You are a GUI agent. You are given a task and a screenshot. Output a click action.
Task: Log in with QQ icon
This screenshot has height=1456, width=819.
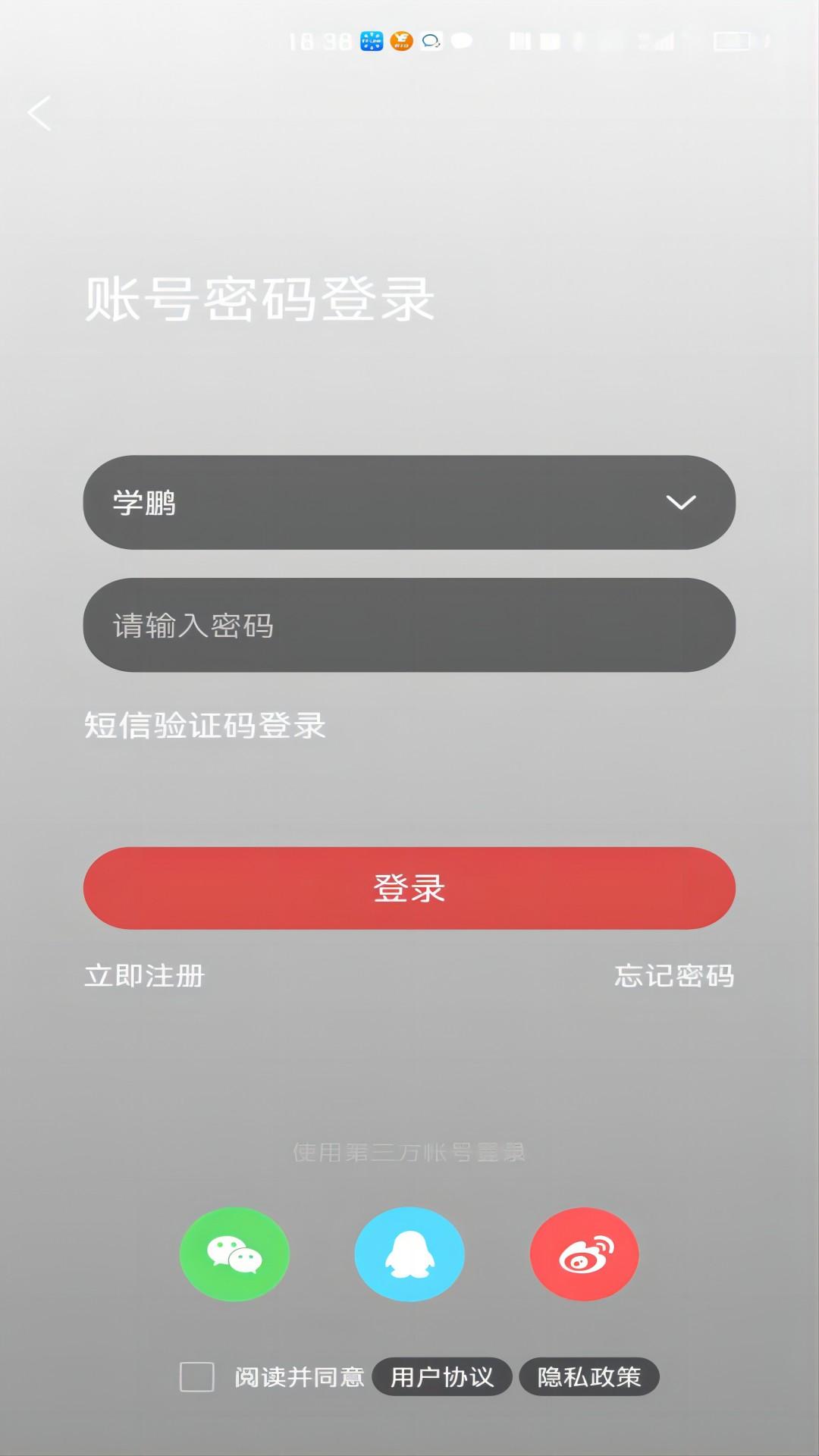pos(409,1255)
